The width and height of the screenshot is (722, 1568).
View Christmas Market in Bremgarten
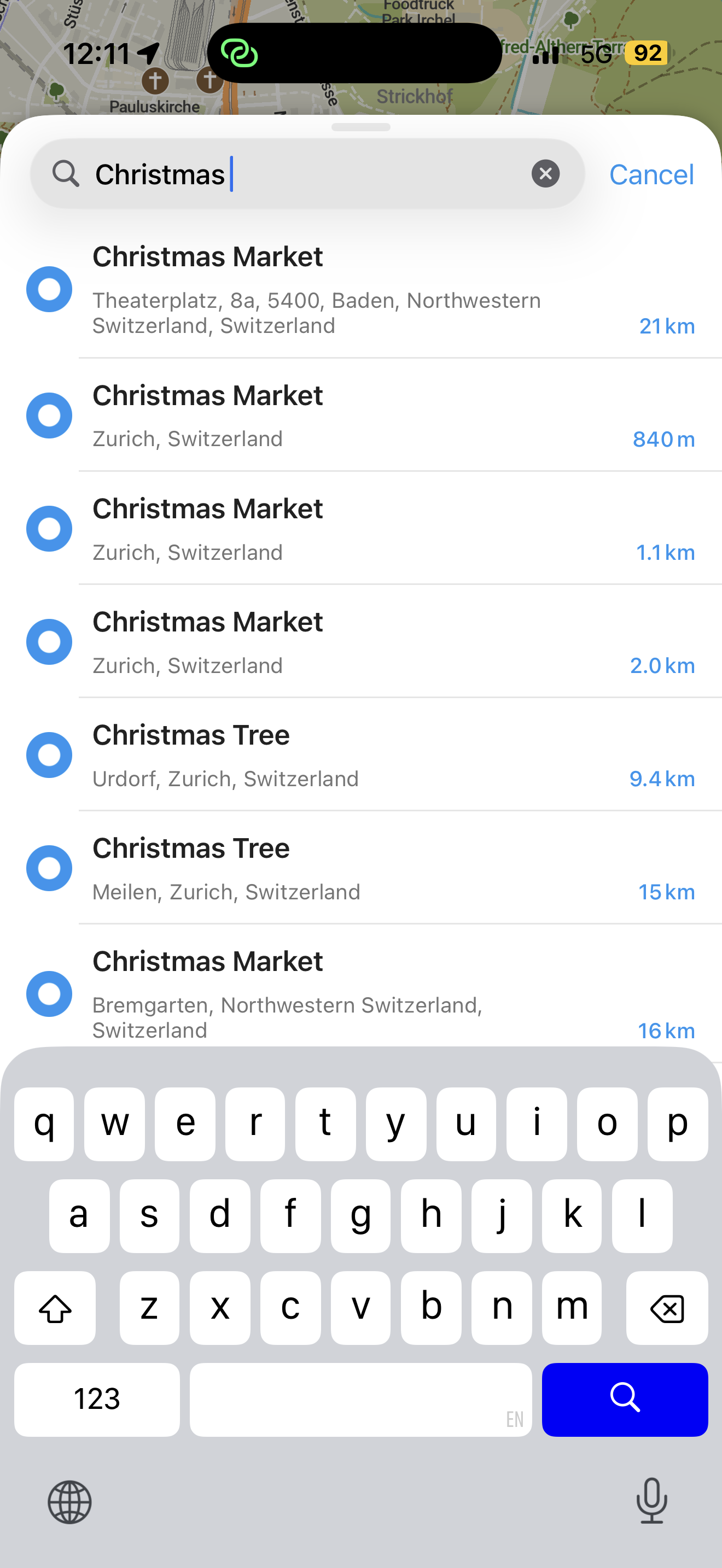click(365, 993)
